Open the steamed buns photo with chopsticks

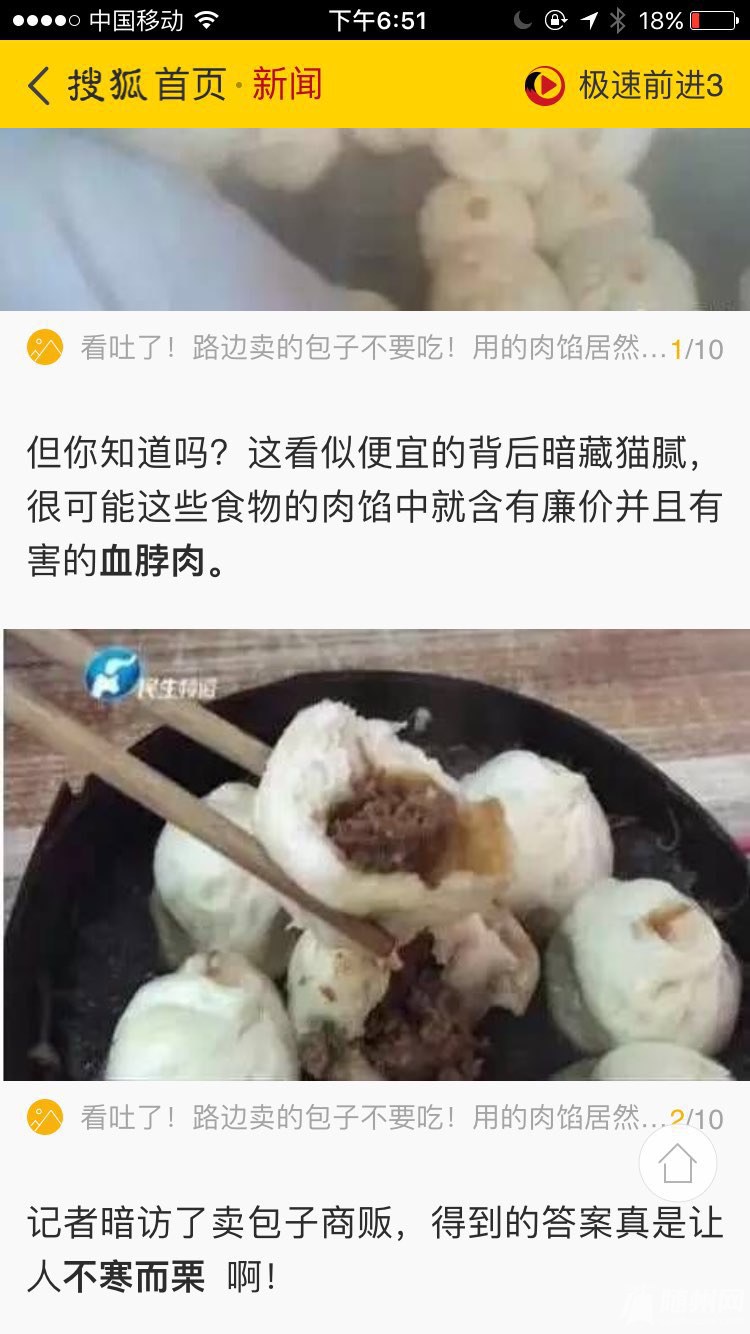pyautogui.click(x=375, y=855)
